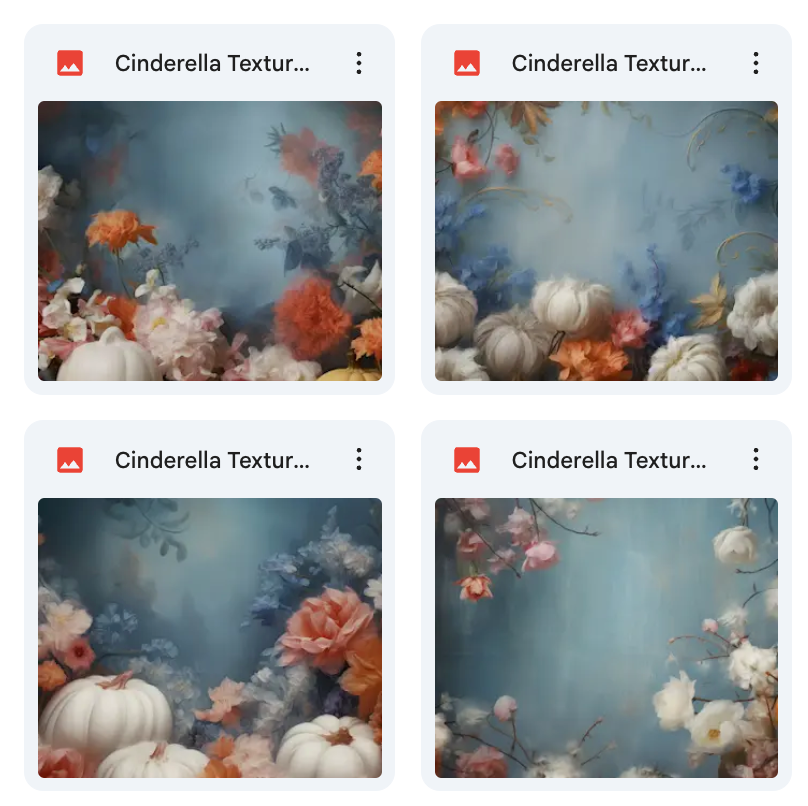Open more options for the two-large-pumpkins file
This screenshot has width=808, height=806.
pos(359,460)
